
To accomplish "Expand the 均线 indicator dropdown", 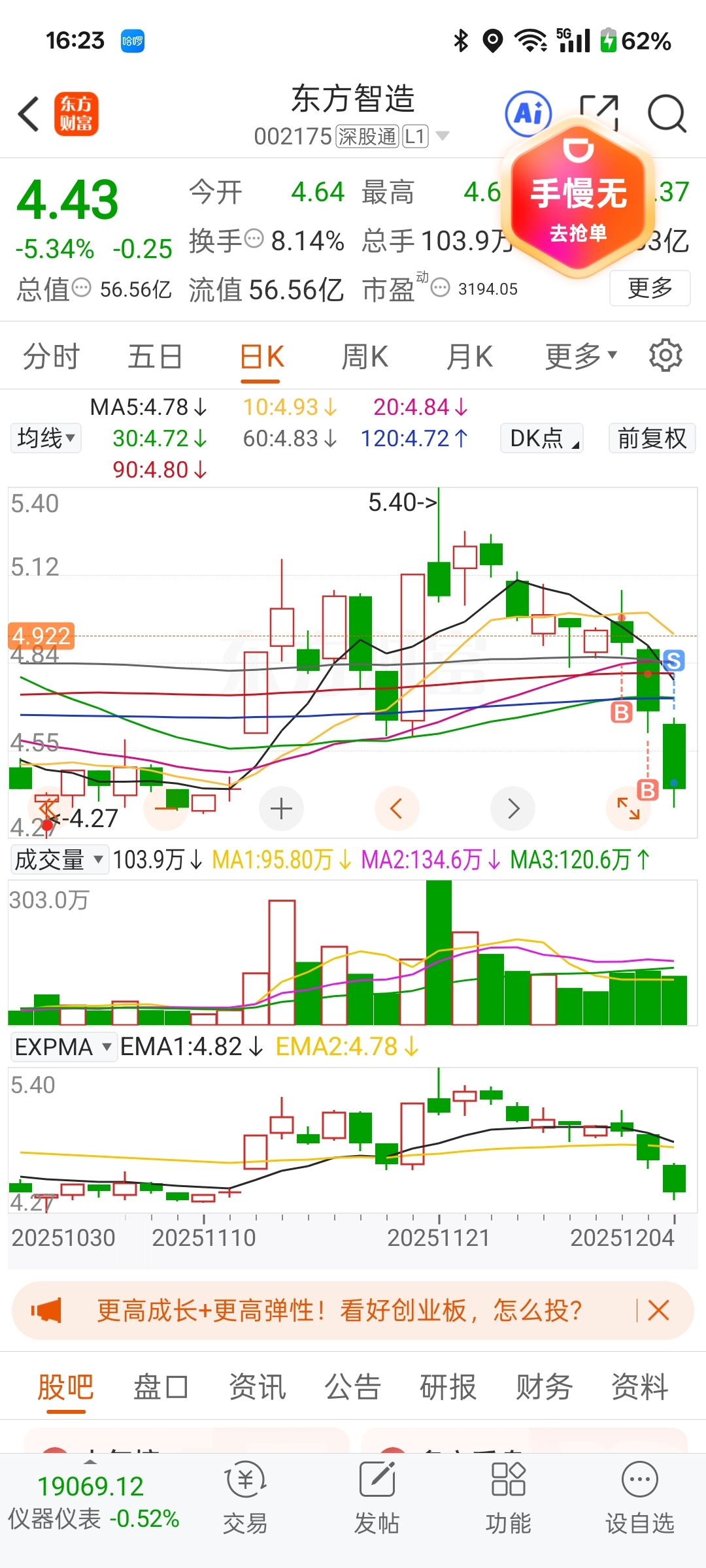I will (46, 438).
